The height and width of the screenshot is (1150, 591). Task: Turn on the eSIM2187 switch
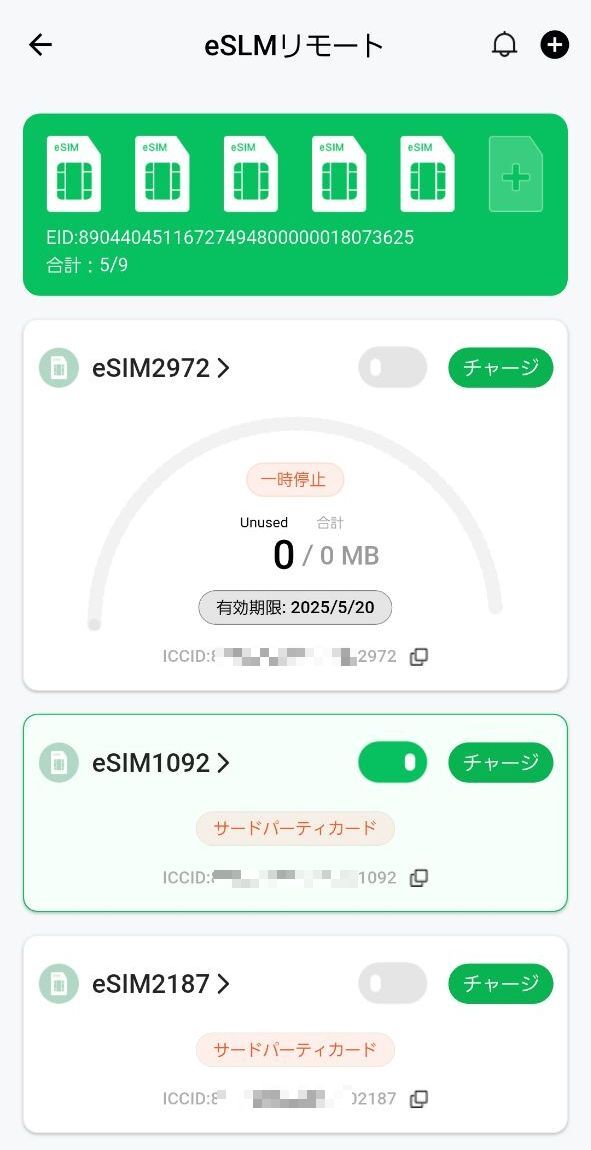[x=392, y=984]
